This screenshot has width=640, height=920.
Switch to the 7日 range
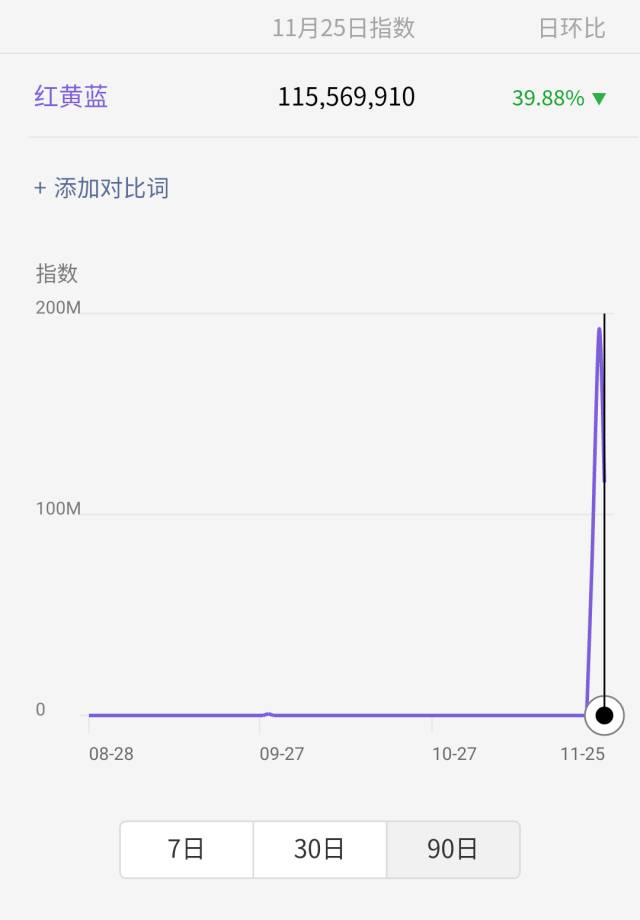pyautogui.click(x=186, y=850)
